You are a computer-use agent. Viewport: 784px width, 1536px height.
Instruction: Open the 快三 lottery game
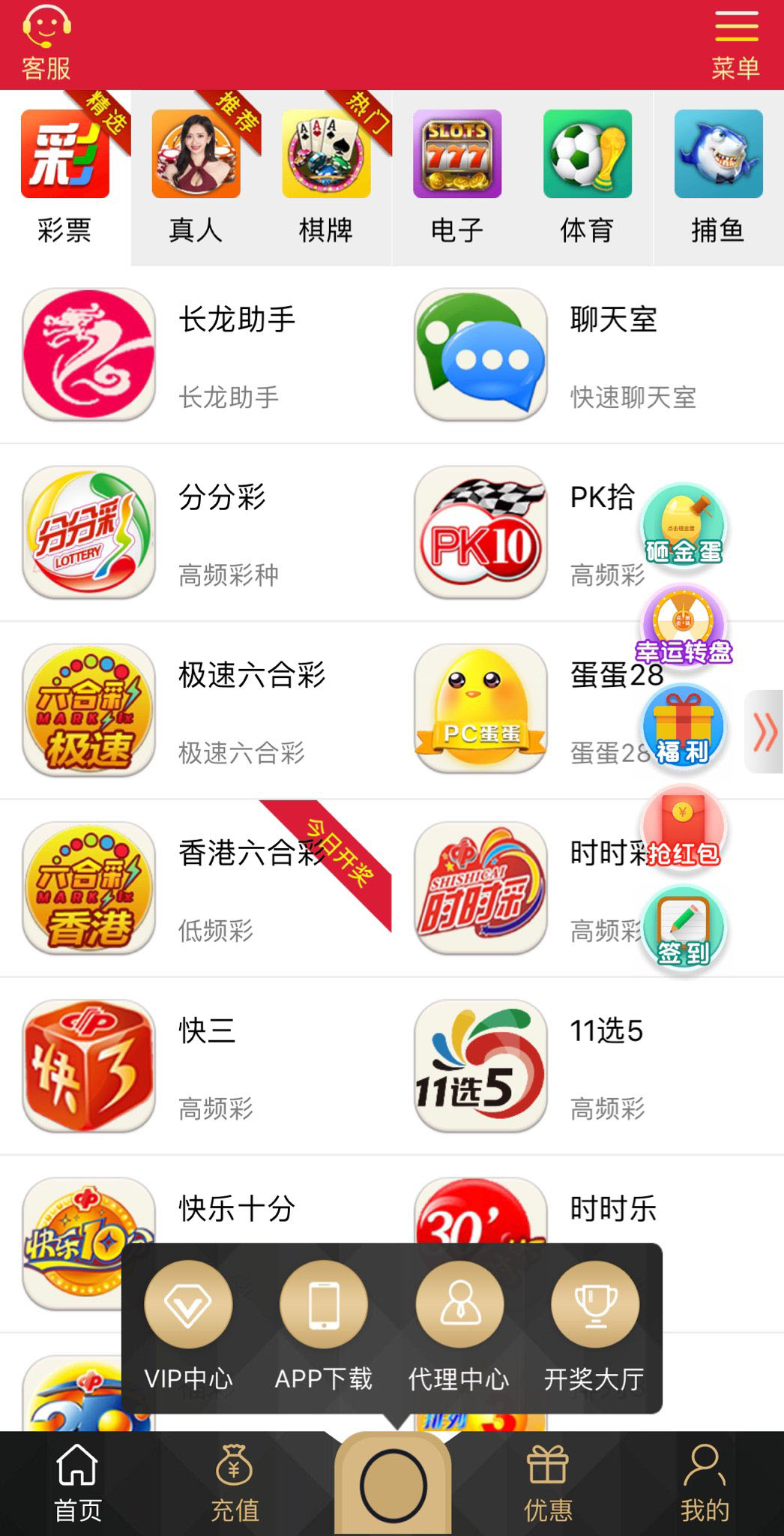(x=89, y=1066)
